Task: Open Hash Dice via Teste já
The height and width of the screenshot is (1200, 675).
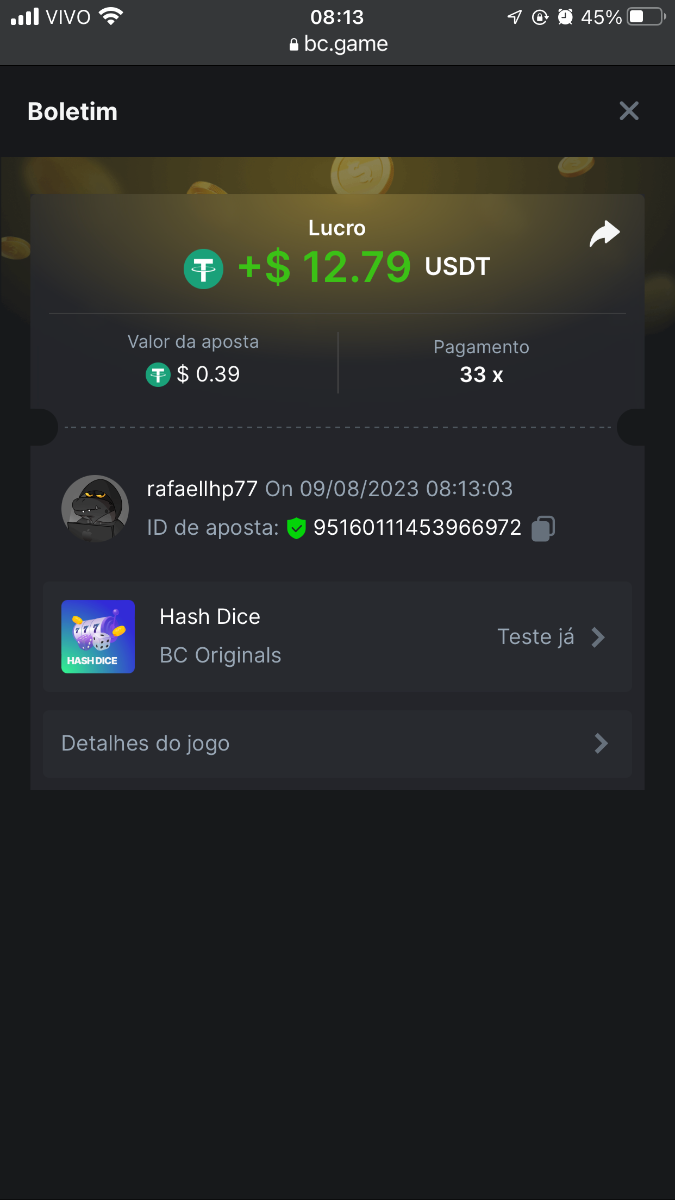Action: pyautogui.click(x=551, y=637)
